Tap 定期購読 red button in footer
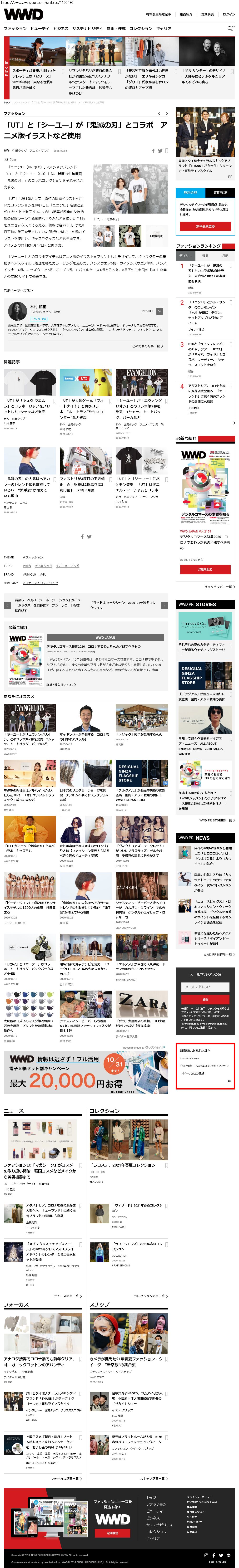The height and width of the screenshot is (1568, 239). 112,1533
